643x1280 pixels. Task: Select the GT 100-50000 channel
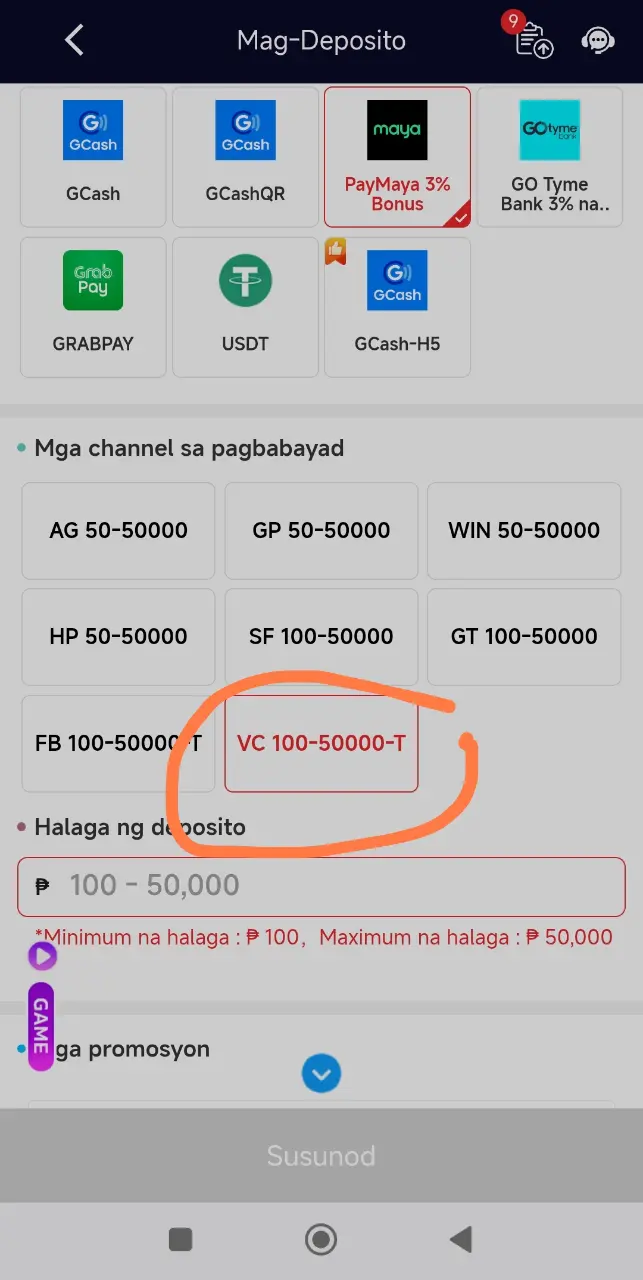click(524, 636)
